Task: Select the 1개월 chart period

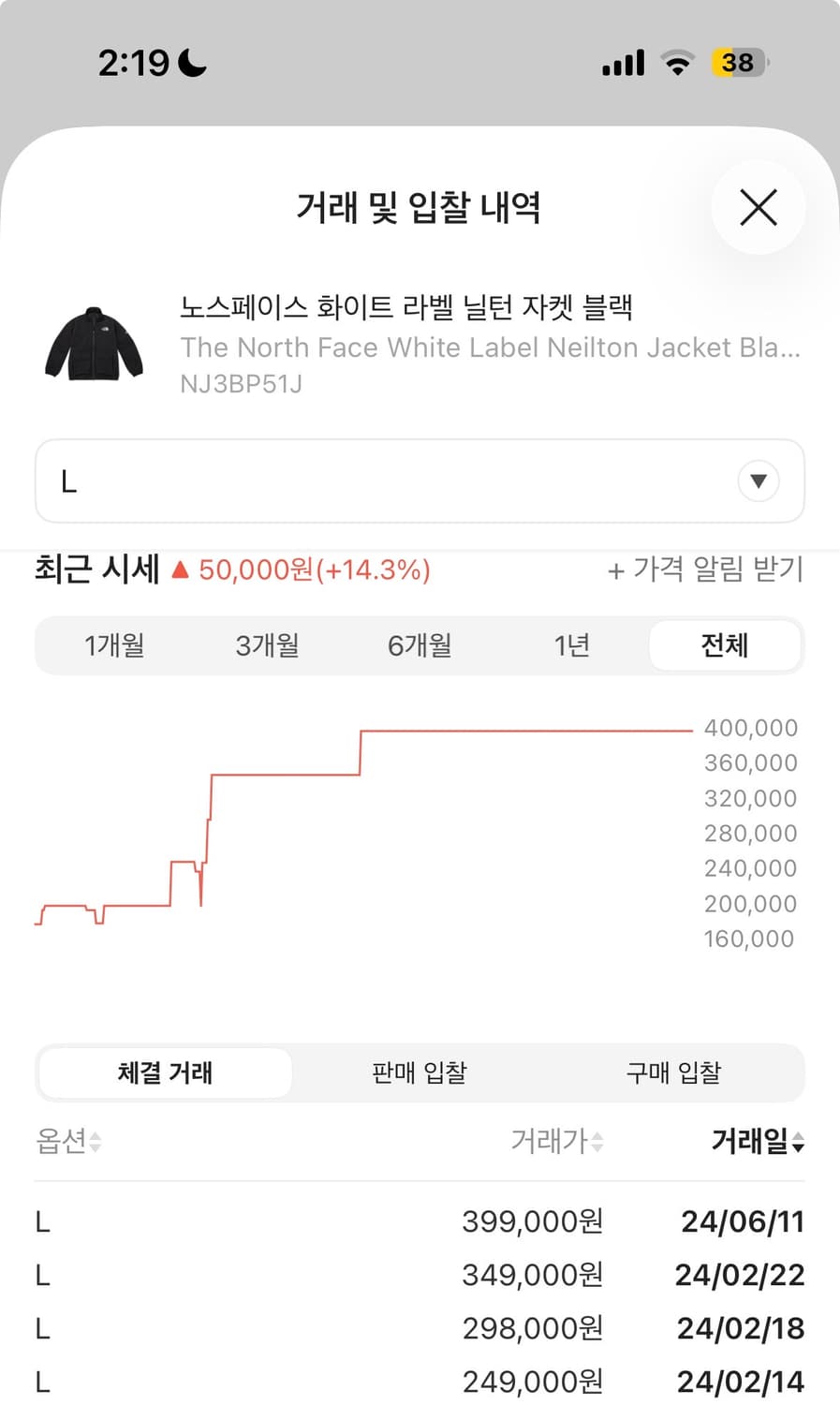Action: [x=114, y=645]
